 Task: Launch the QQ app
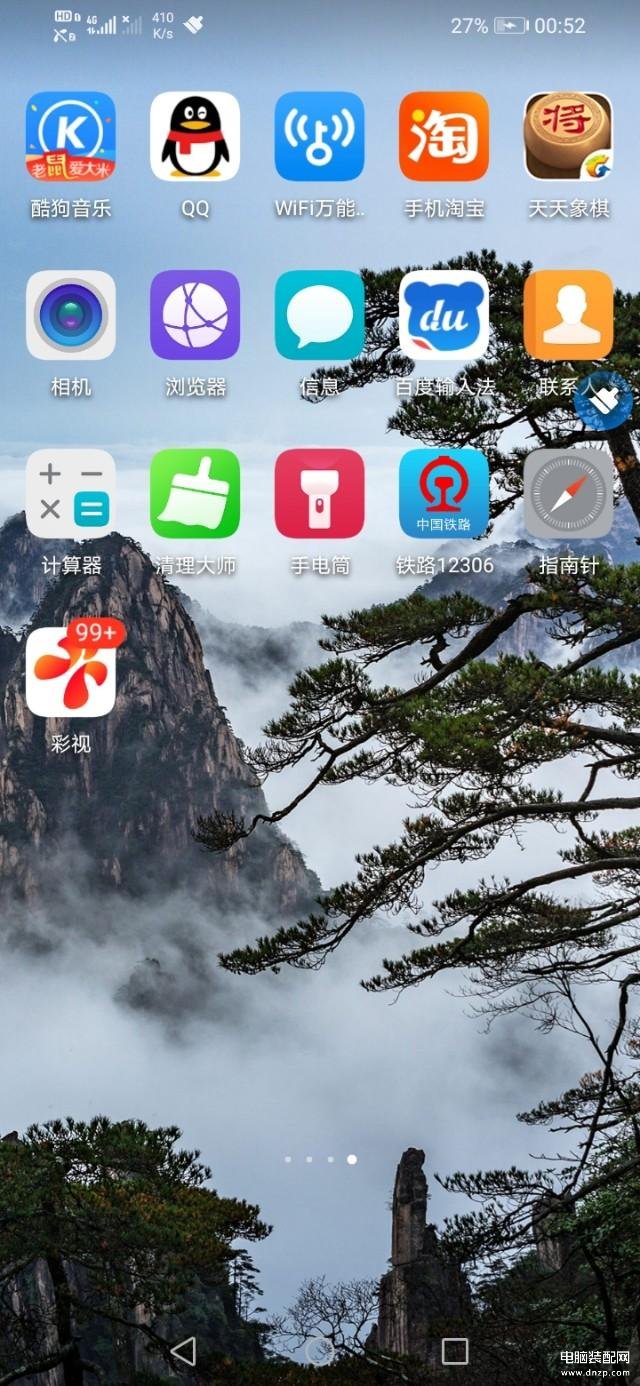[x=195, y=137]
